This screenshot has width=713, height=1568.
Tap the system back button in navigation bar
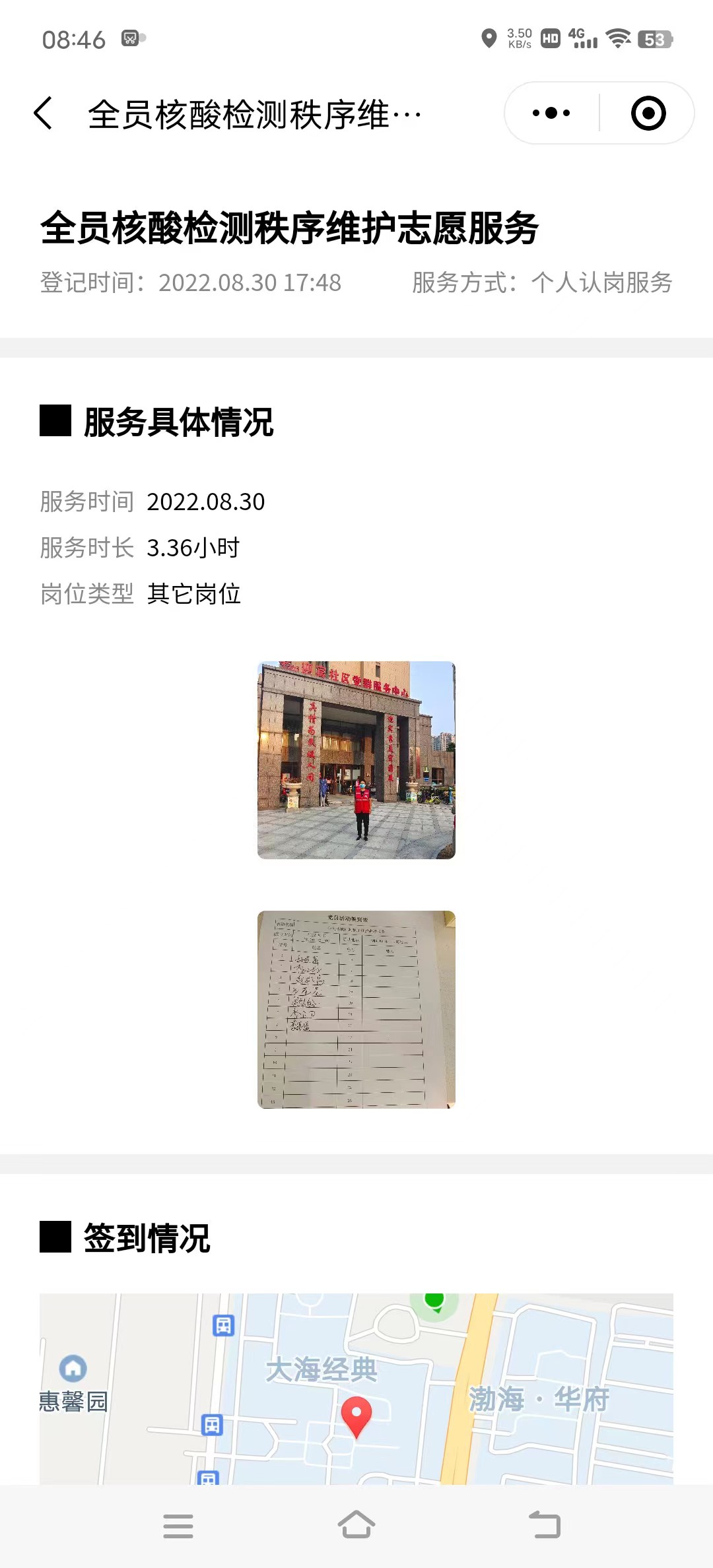tap(545, 1525)
